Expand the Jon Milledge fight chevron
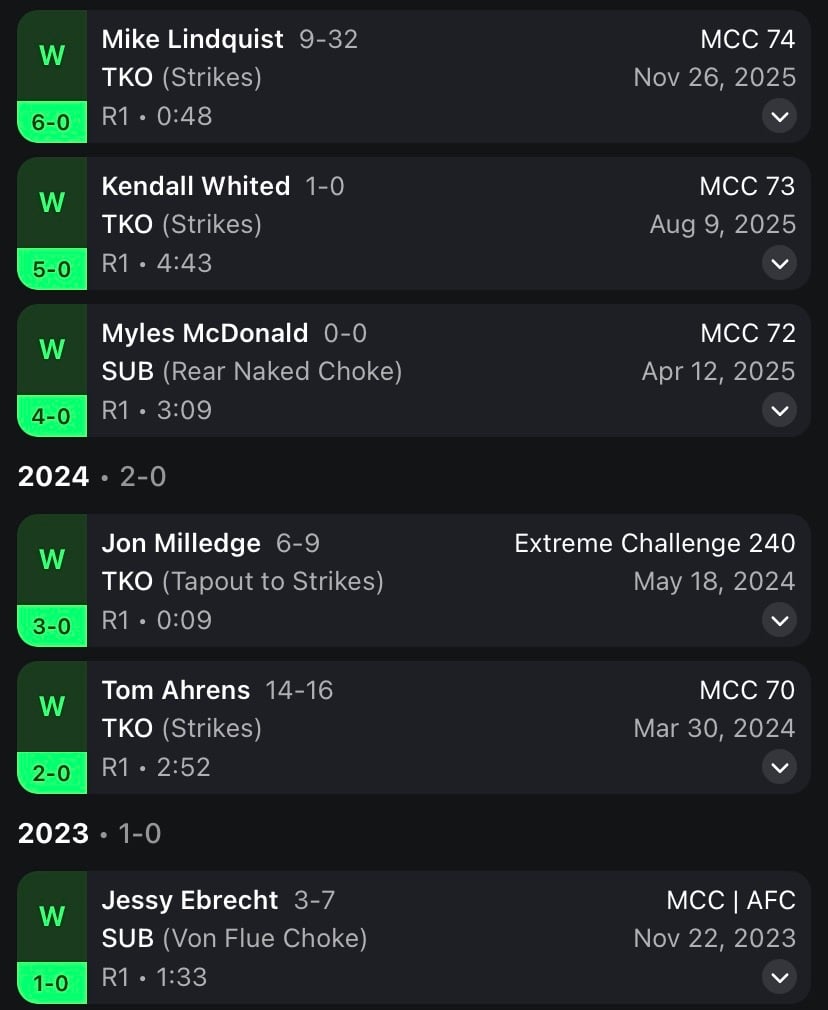Viewport: 828px width, 1010px height. tap(780, 620)
